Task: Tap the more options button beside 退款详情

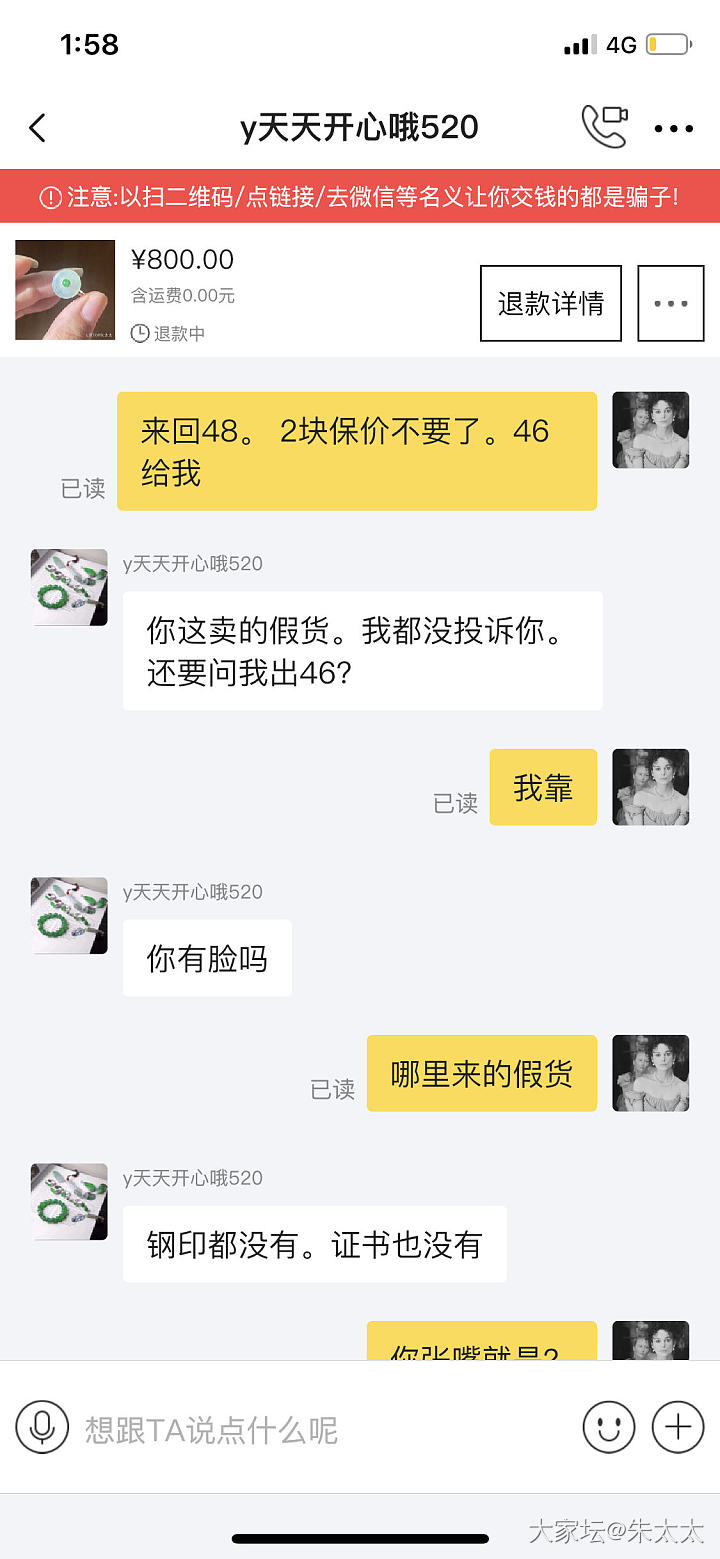Action: pos(671,303)
